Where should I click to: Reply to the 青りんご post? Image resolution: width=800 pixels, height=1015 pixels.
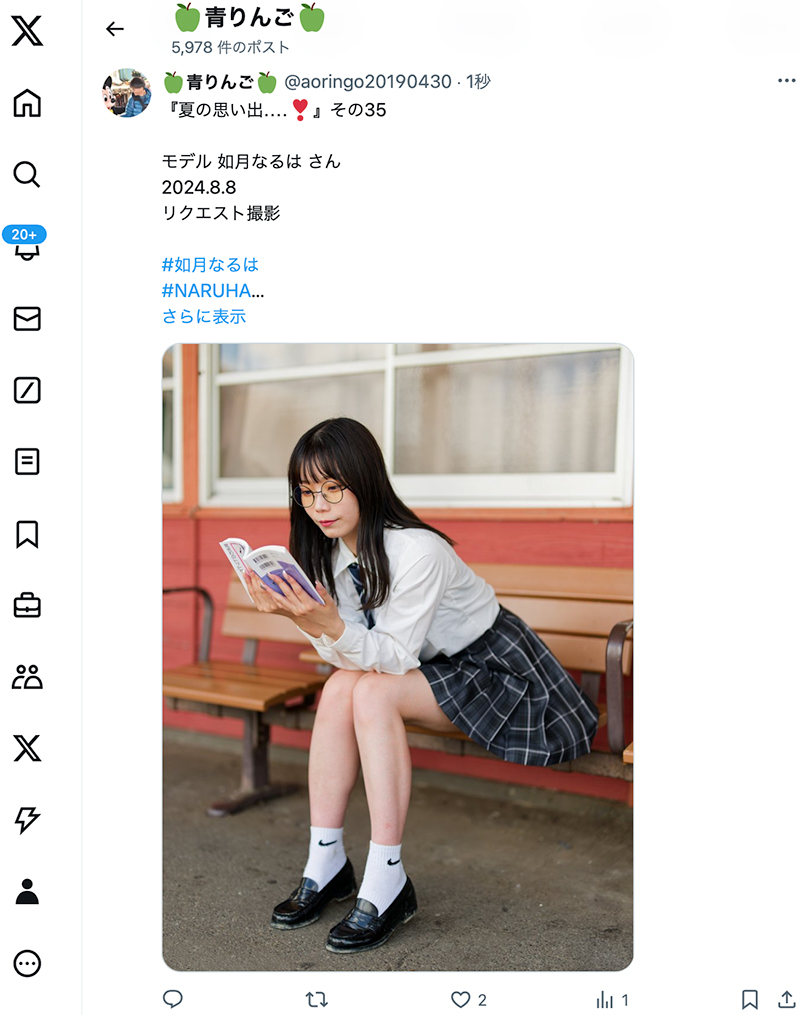pos(173,999)
